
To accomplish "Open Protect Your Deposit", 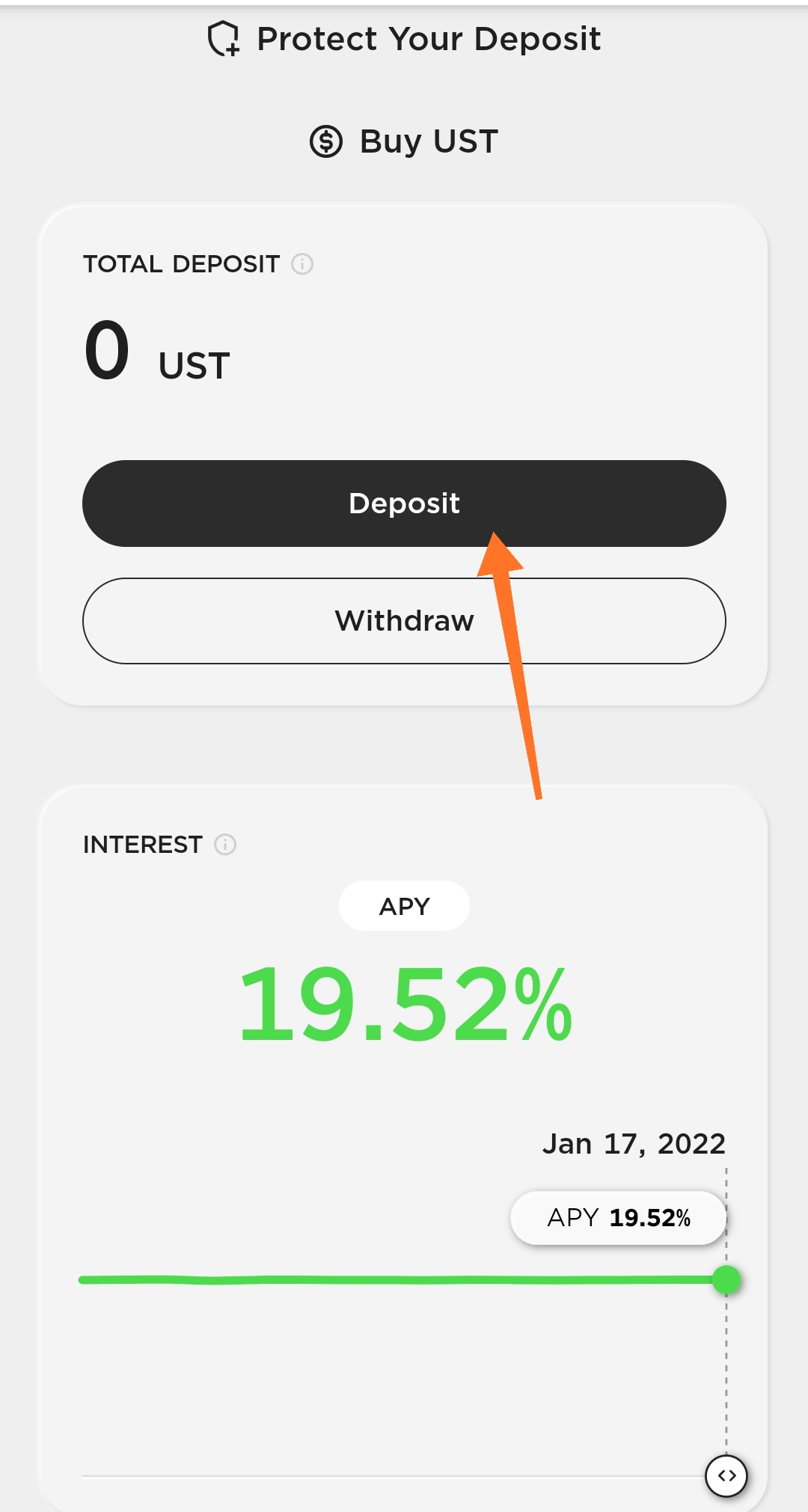I will pyautogui.click(x=404, y=39).
